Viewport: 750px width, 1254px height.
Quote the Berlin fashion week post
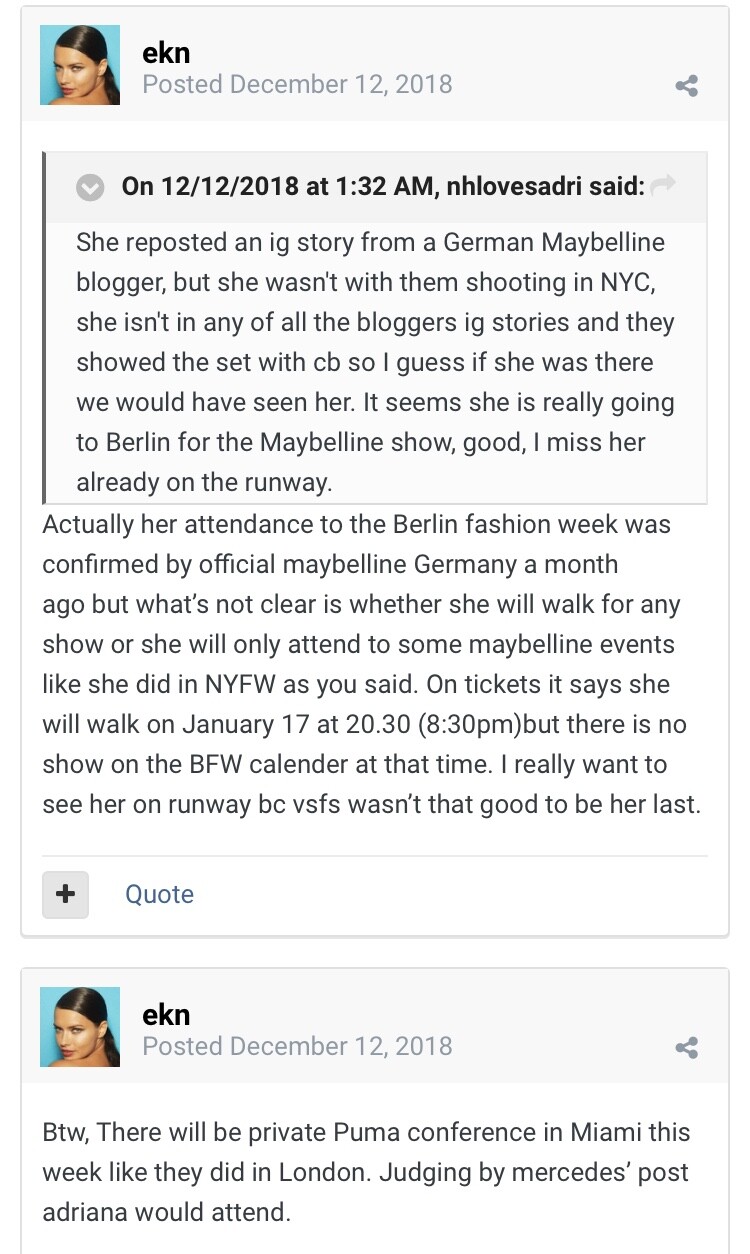point(159,894)
